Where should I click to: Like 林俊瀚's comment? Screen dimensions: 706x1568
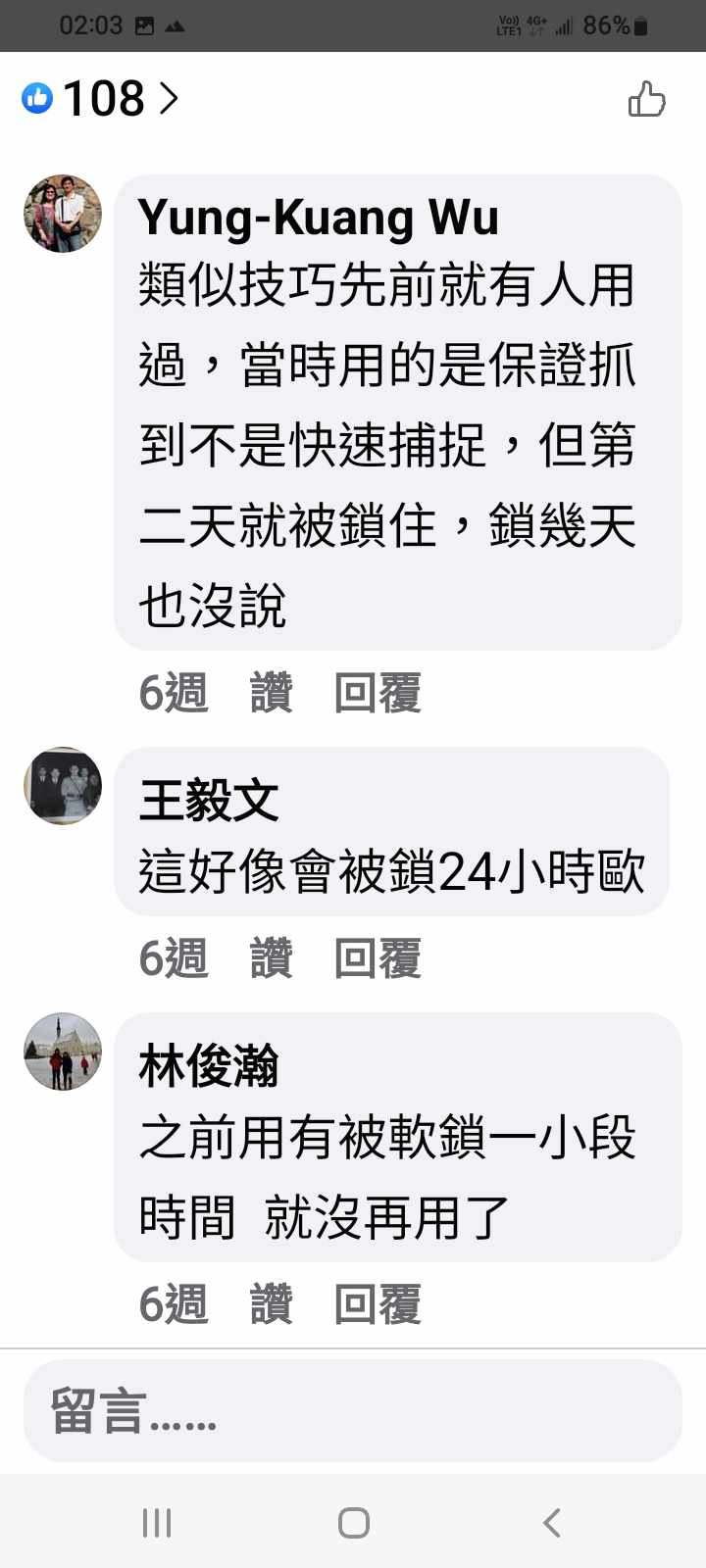pos(272,1303)
